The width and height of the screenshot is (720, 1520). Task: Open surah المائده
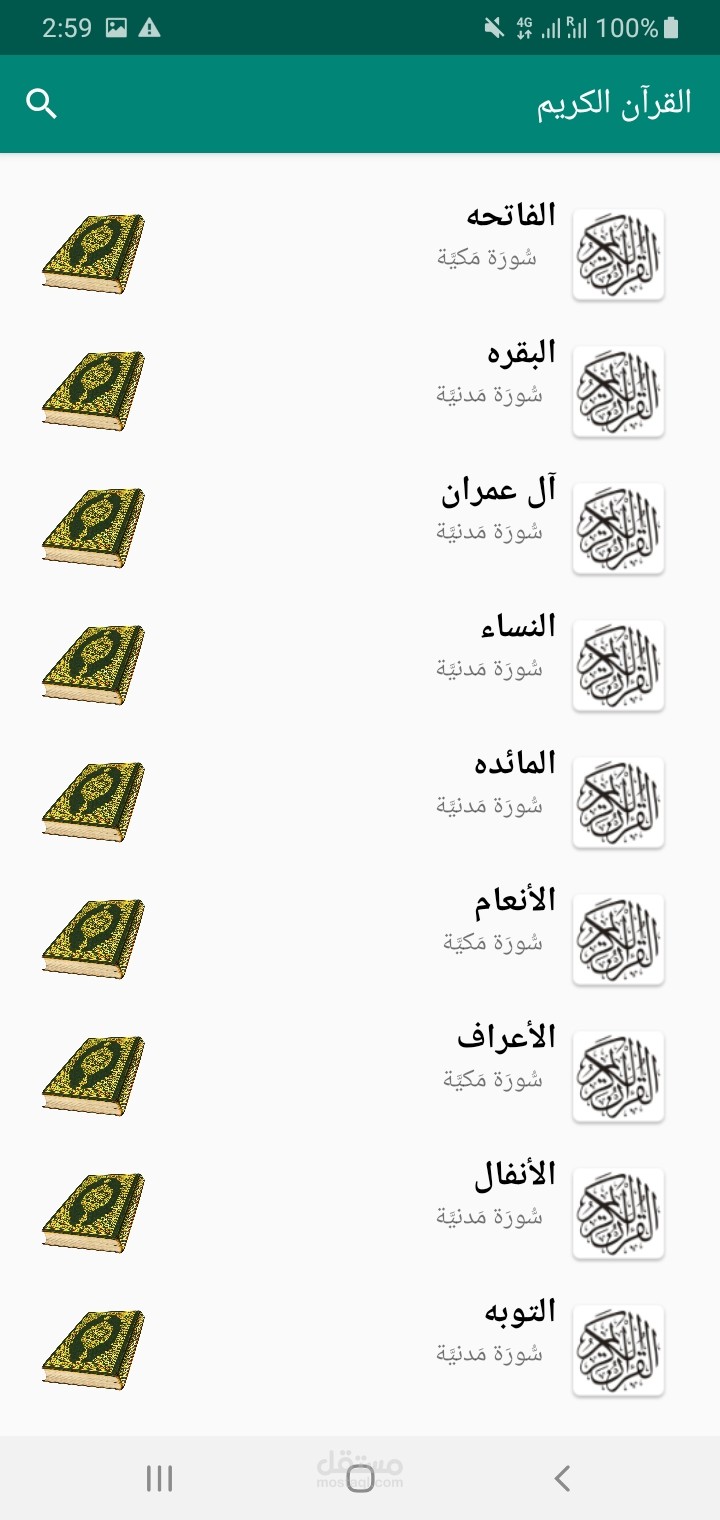(x=515, y=764)
